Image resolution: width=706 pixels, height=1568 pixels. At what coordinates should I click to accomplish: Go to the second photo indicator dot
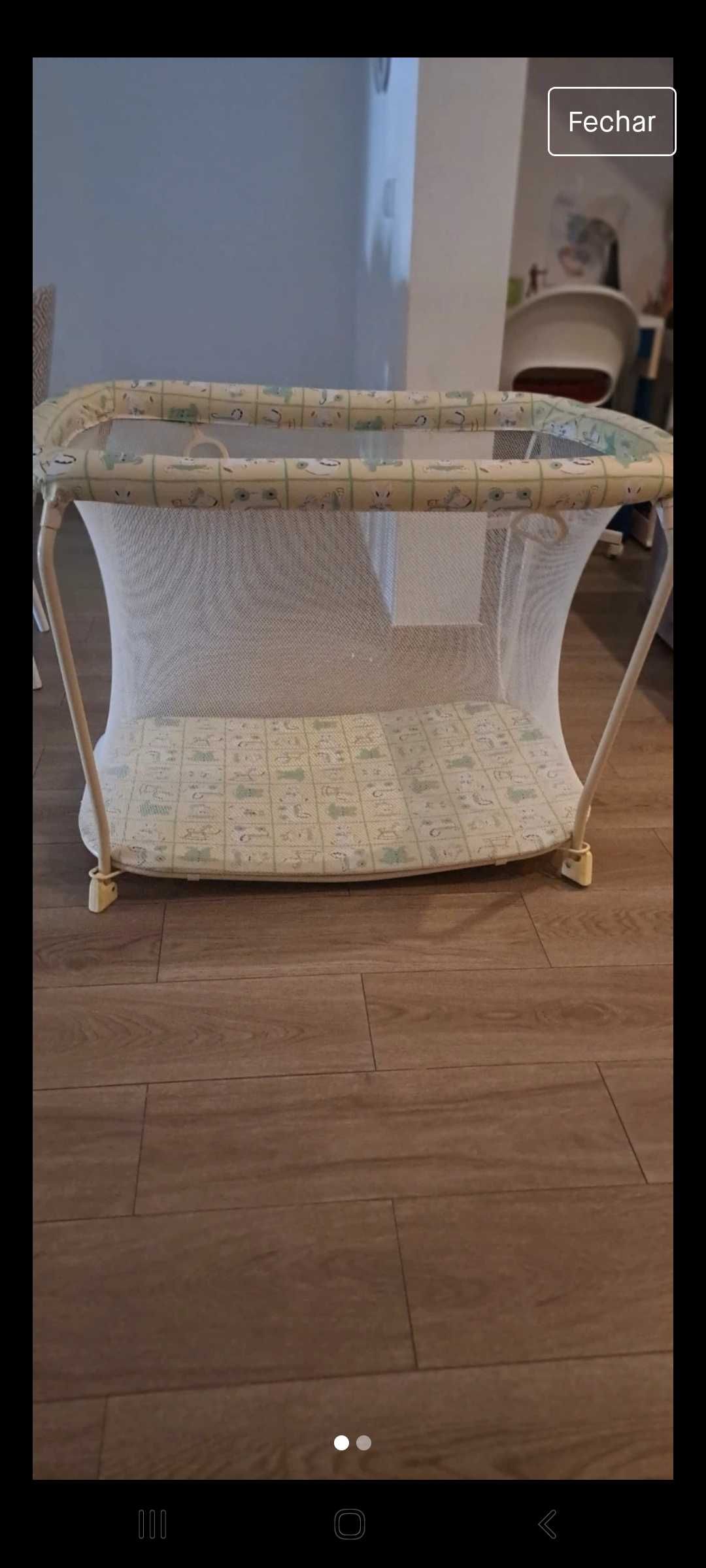364,1443
